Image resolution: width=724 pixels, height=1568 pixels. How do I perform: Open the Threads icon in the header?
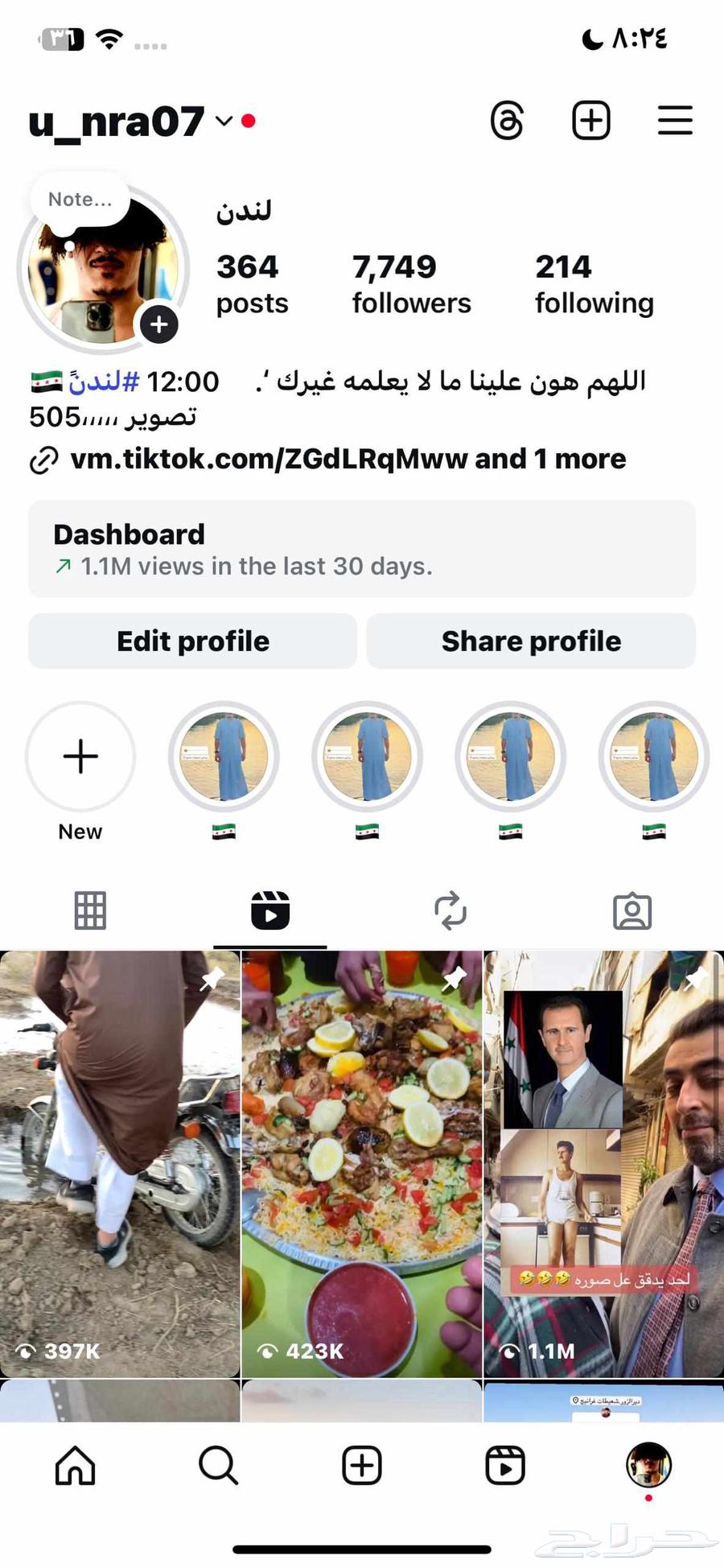pyautogui.click(x=508, y=121)
